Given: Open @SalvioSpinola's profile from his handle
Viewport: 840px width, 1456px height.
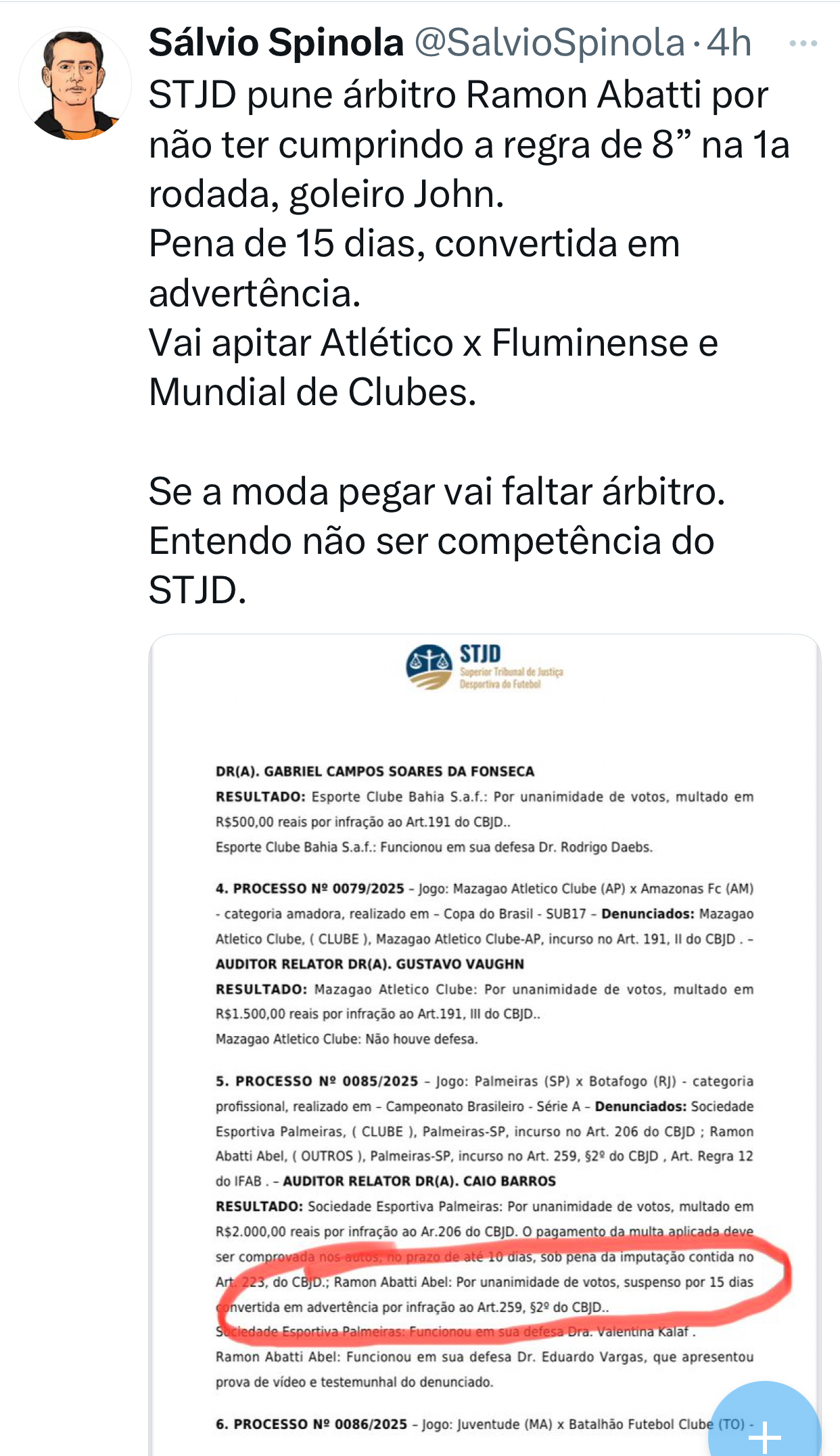Looking at the screenshot, I should tap(550, 43).
